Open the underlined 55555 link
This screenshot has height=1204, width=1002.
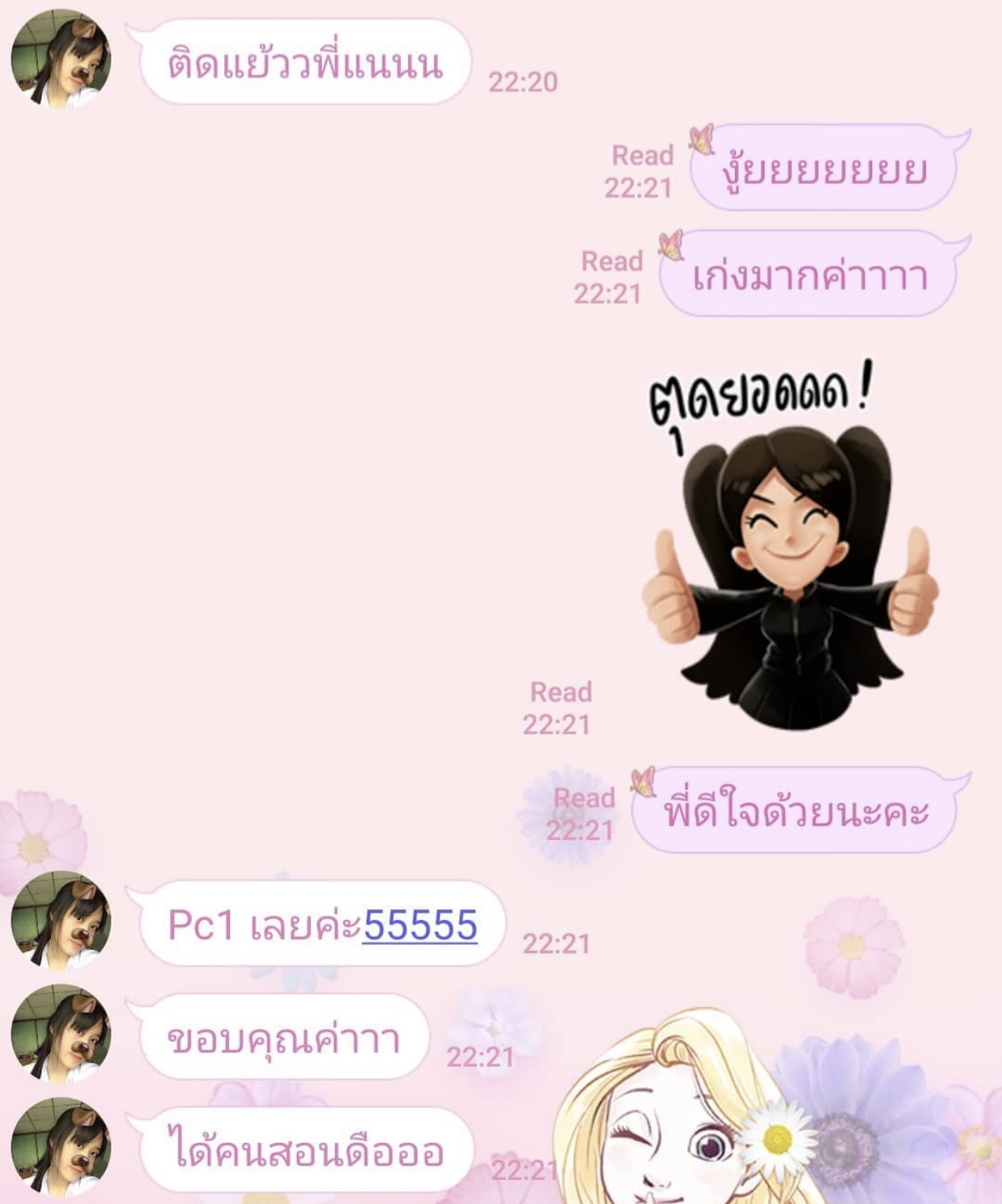click(x=420, y=926)
